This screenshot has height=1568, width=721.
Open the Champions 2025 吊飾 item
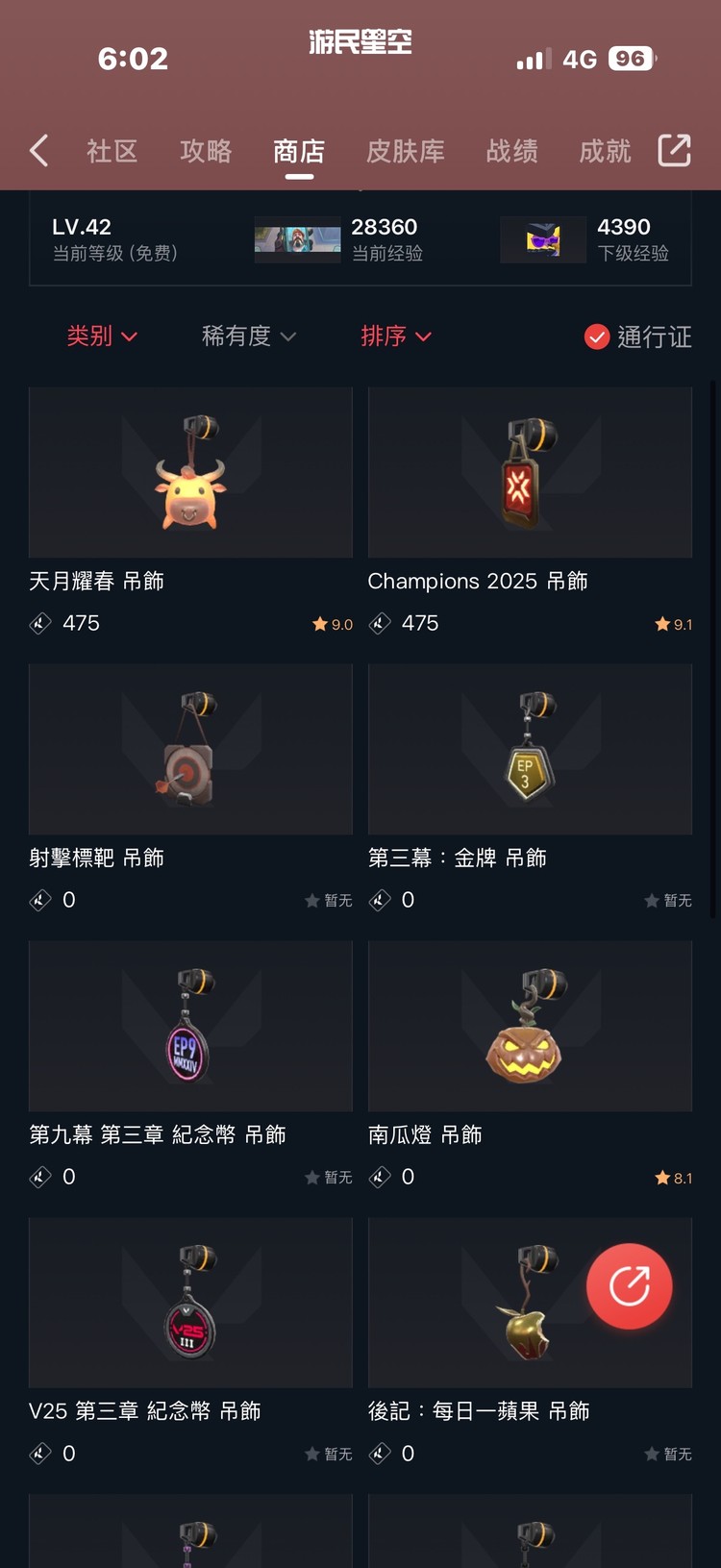coord(530,472)
